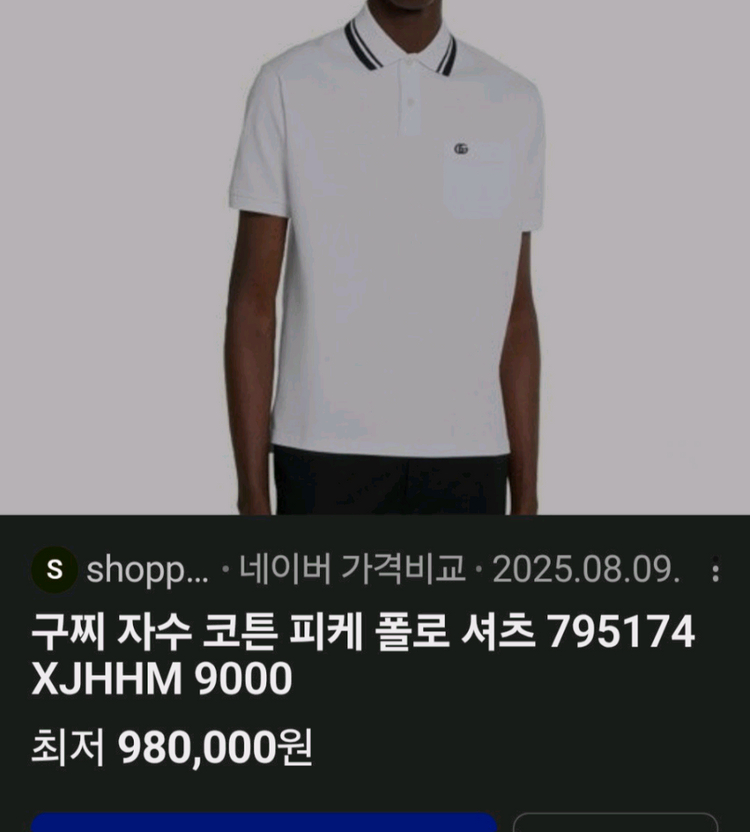Open the seller info row
Image resolution: width=750 pixels, height=832 pixels.
click(x=300, y=566)
